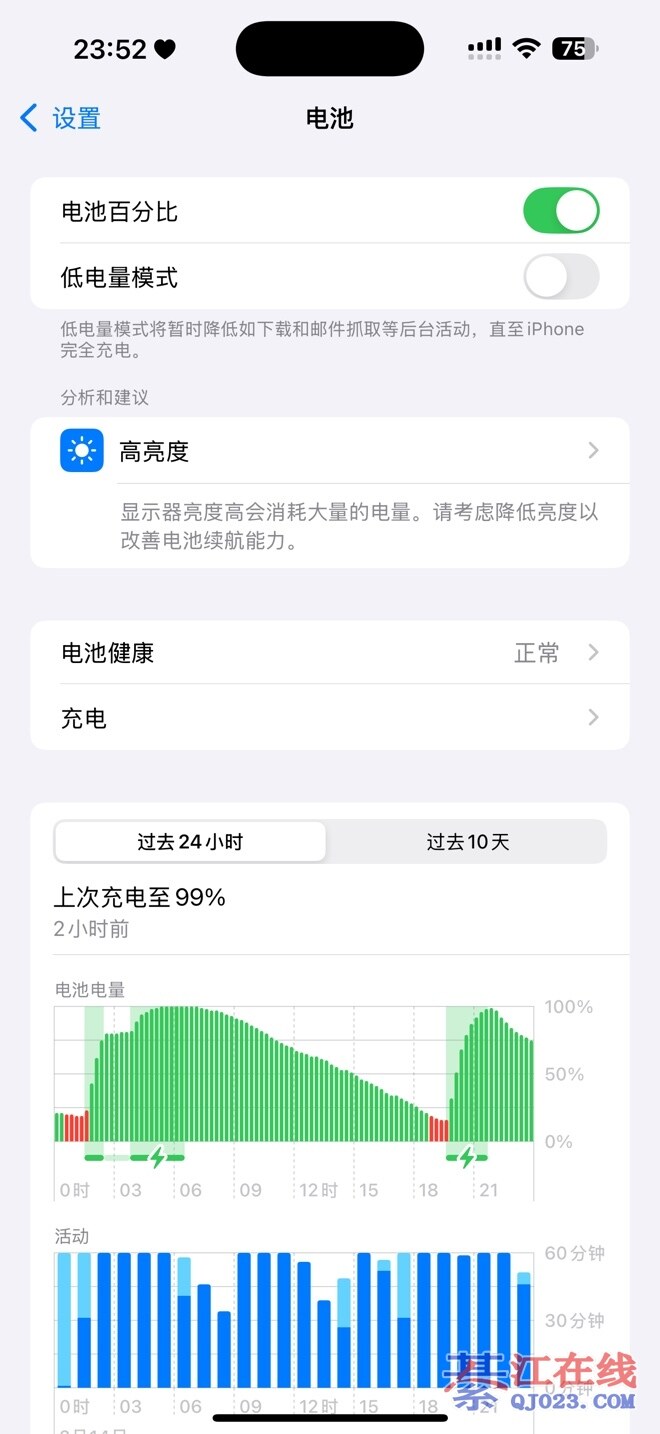Open the 高亮度 suggestion
660x1434 pixels.
pyautogui.click(x=330, y=452)
